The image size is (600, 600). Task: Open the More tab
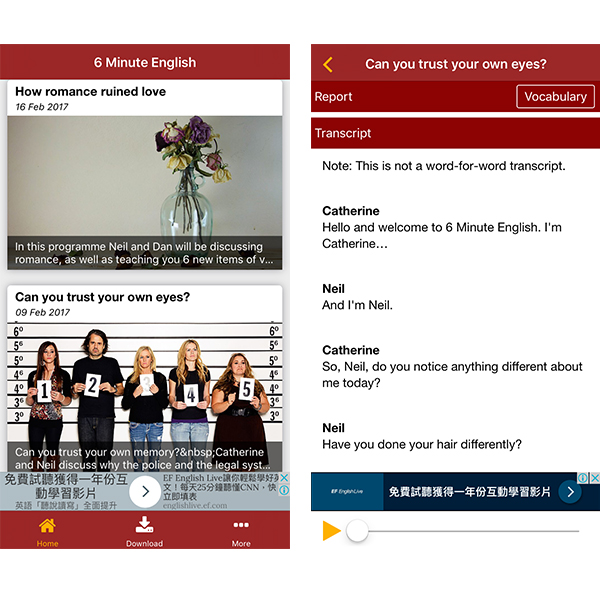point(241,531)
